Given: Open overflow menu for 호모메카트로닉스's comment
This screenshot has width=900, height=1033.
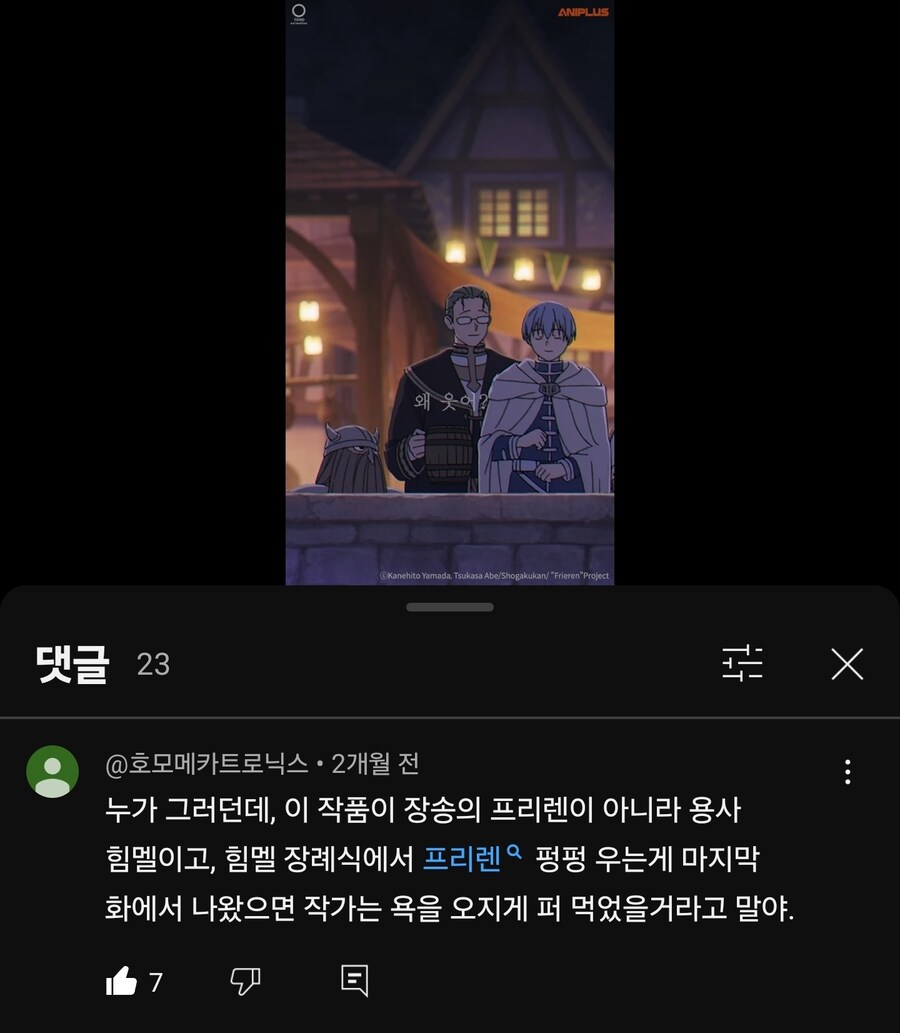Looking at the screenshot, I should point(847,772).
